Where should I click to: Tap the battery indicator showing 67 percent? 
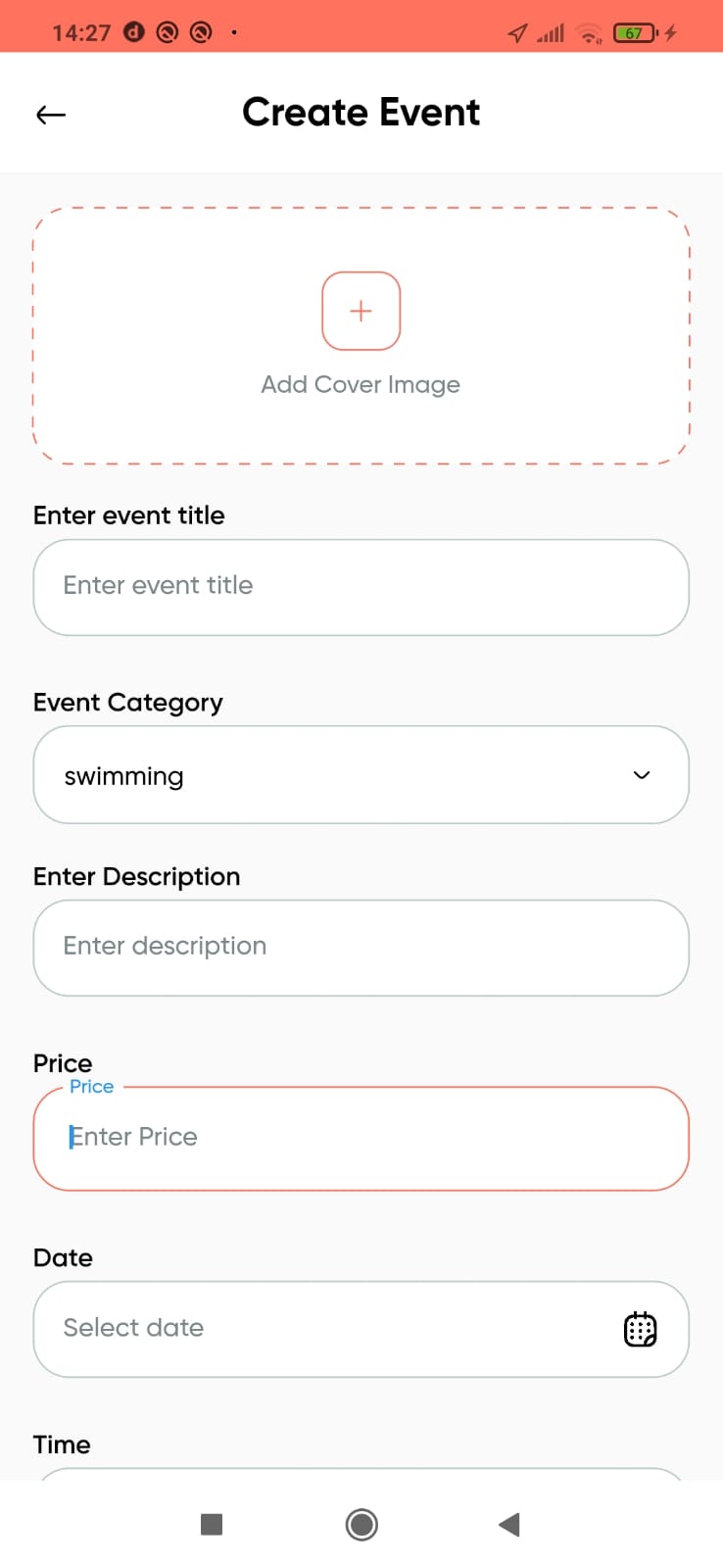click(635, 32)
